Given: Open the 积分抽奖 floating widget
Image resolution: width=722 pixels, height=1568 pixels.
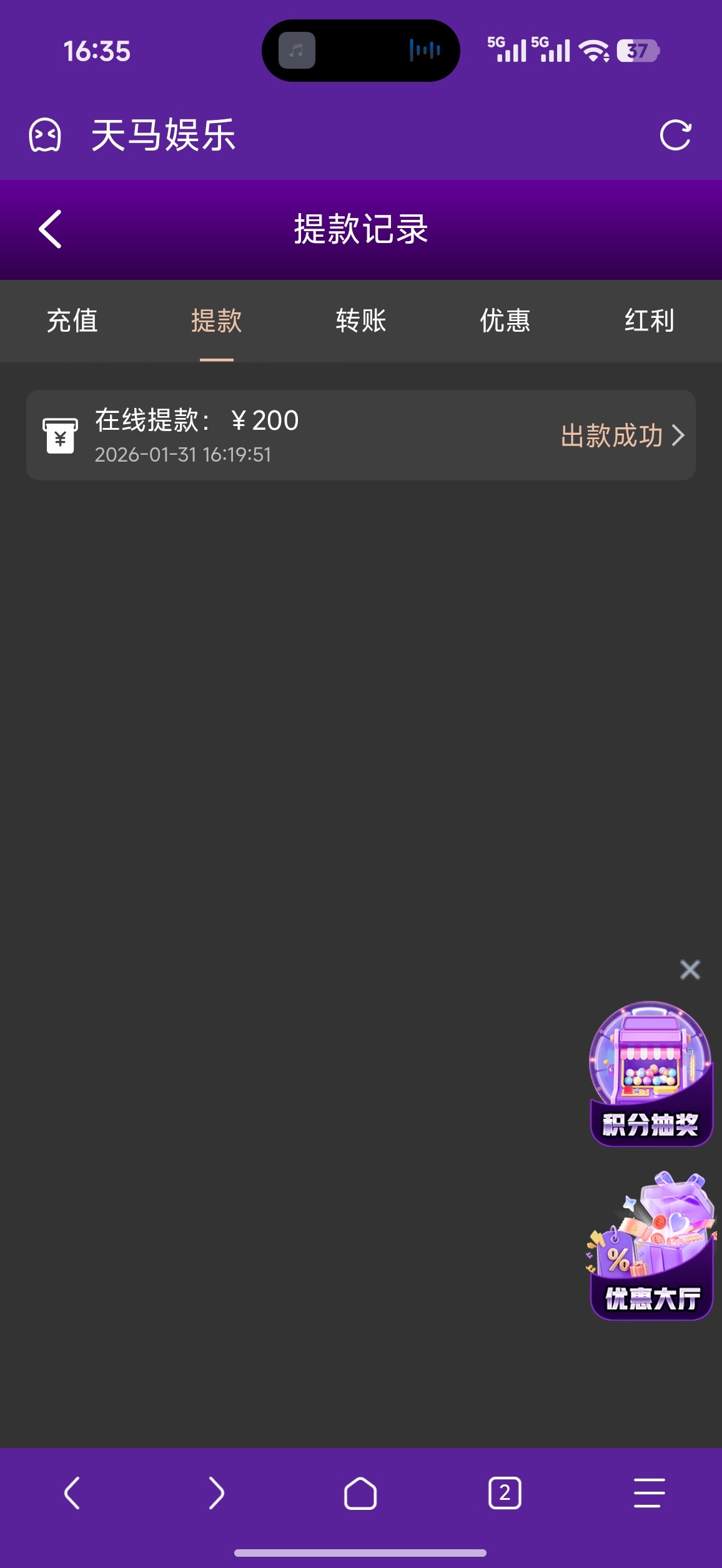Looking at the screenshot, I should pos(651,1074).
